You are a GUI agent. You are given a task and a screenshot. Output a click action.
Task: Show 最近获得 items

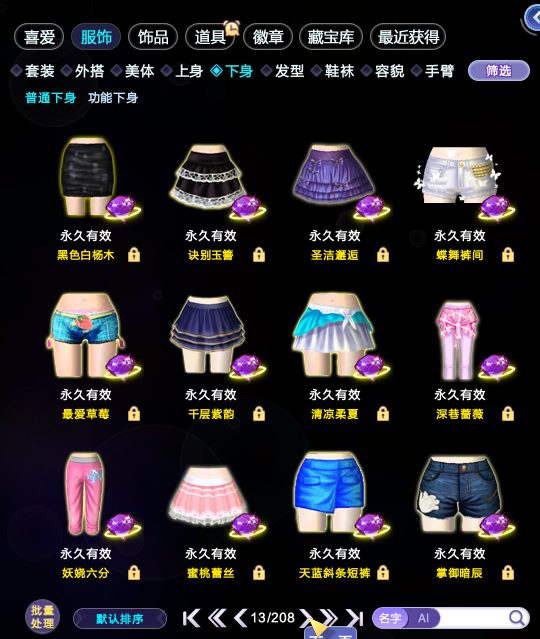(x=408, y=37)
